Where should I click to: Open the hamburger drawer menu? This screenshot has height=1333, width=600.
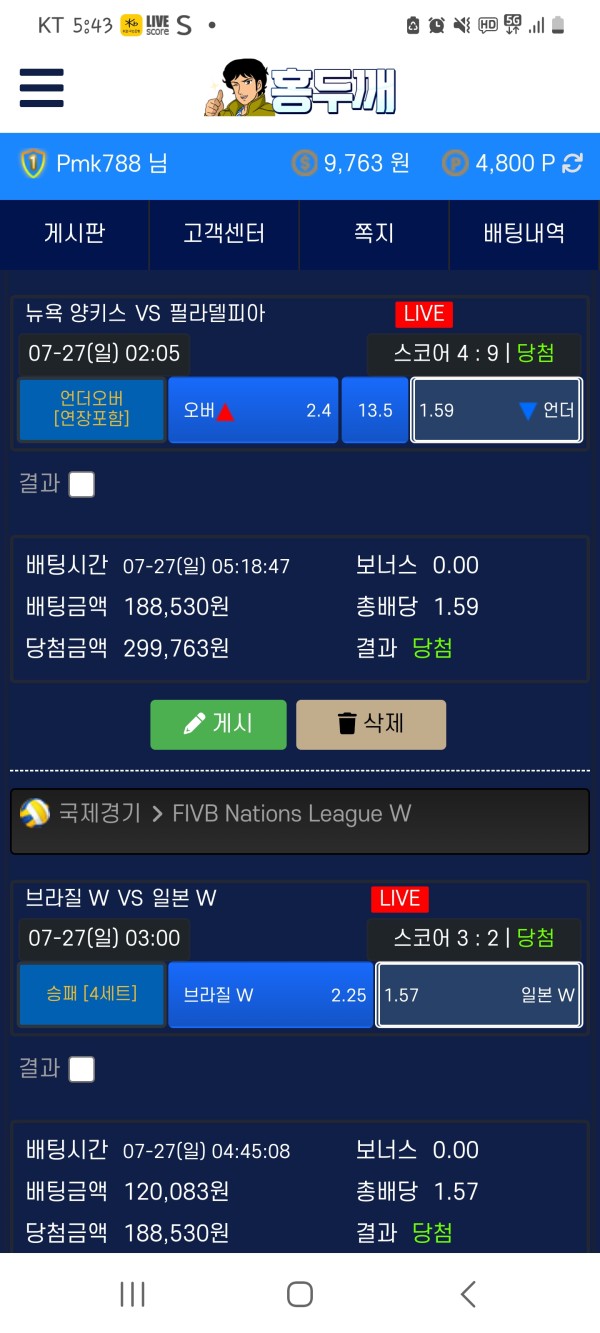point(41,88)
